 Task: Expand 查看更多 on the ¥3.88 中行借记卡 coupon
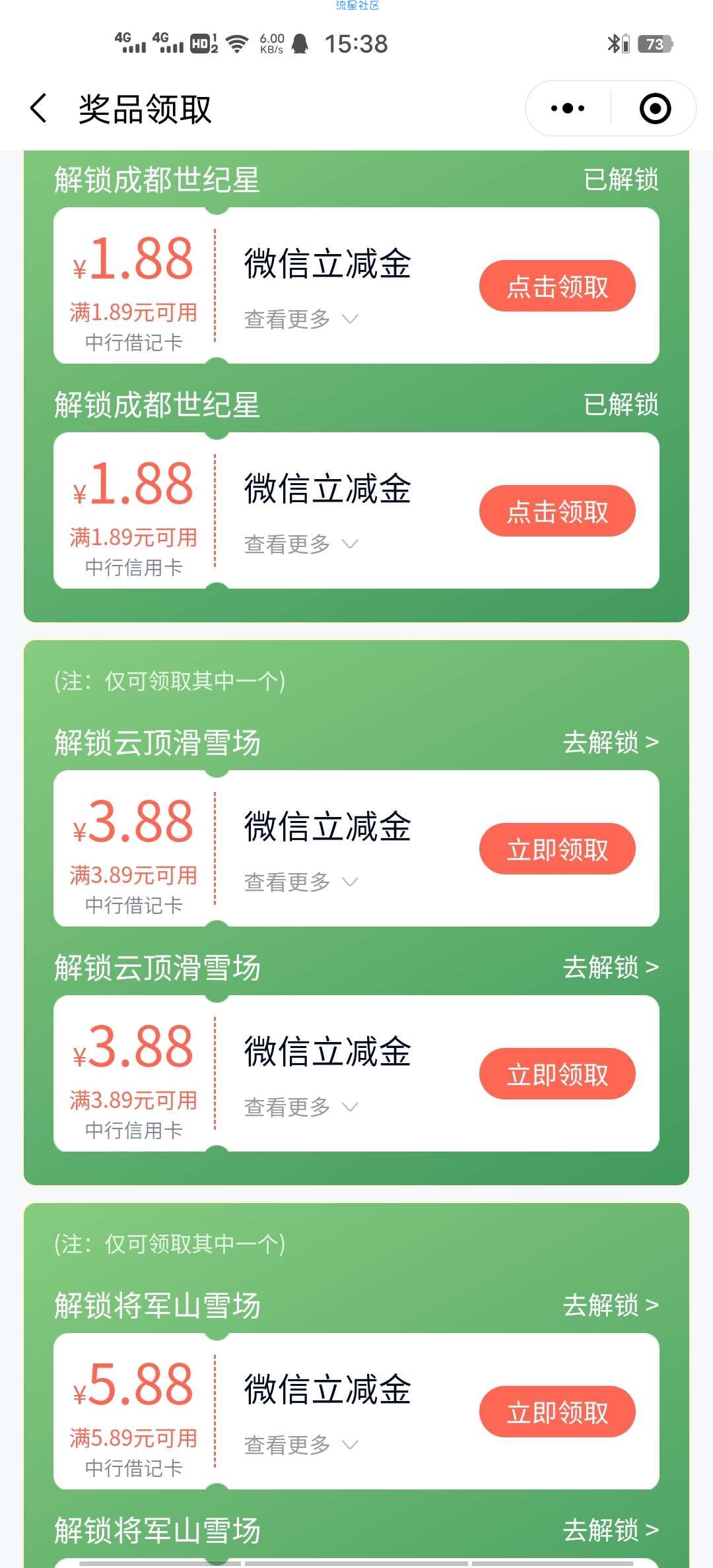coord(301,882)
